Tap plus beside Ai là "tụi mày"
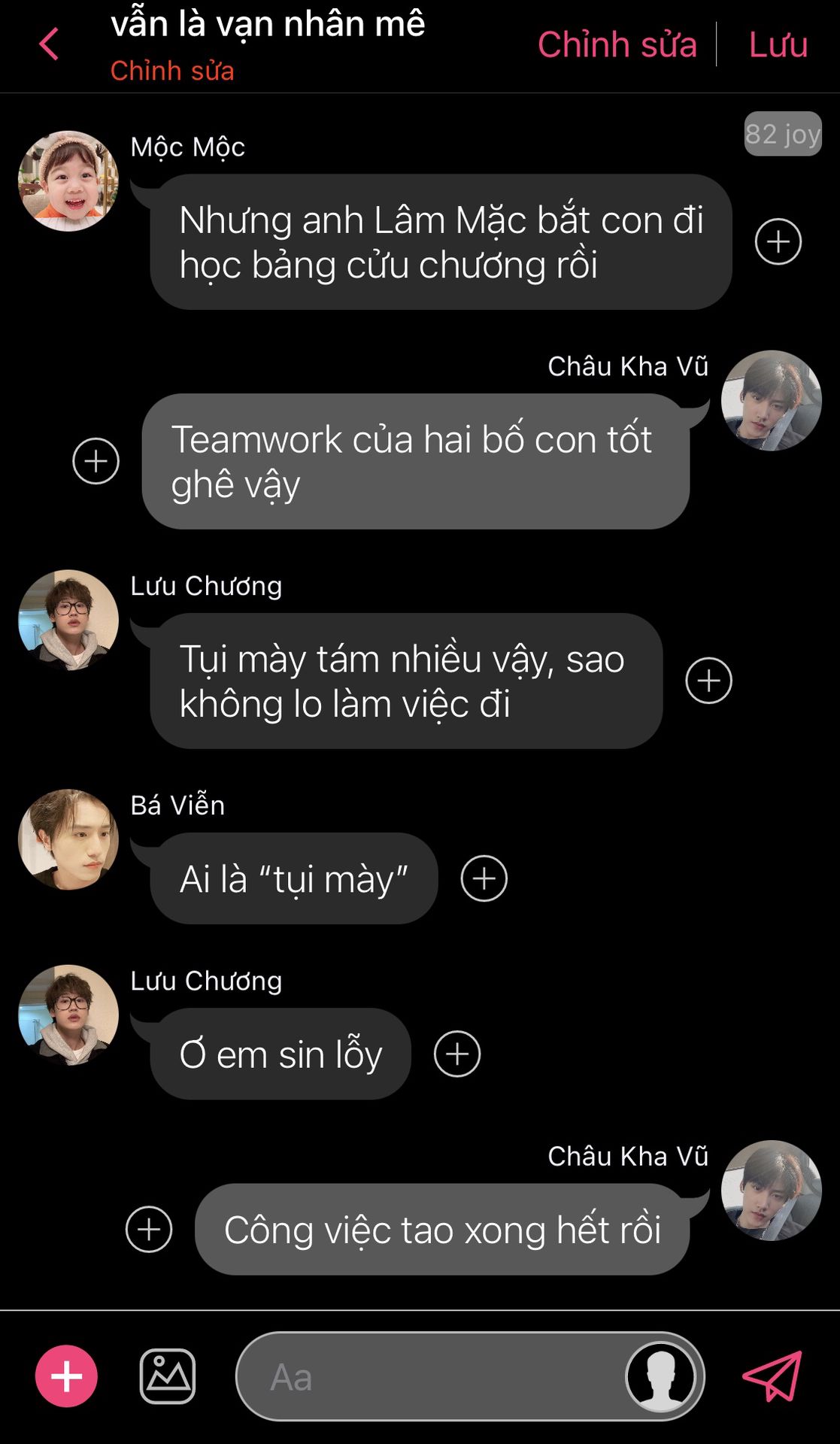This screenshot has height=1444, width=840. pyautogui.click(x=484, y=878)
